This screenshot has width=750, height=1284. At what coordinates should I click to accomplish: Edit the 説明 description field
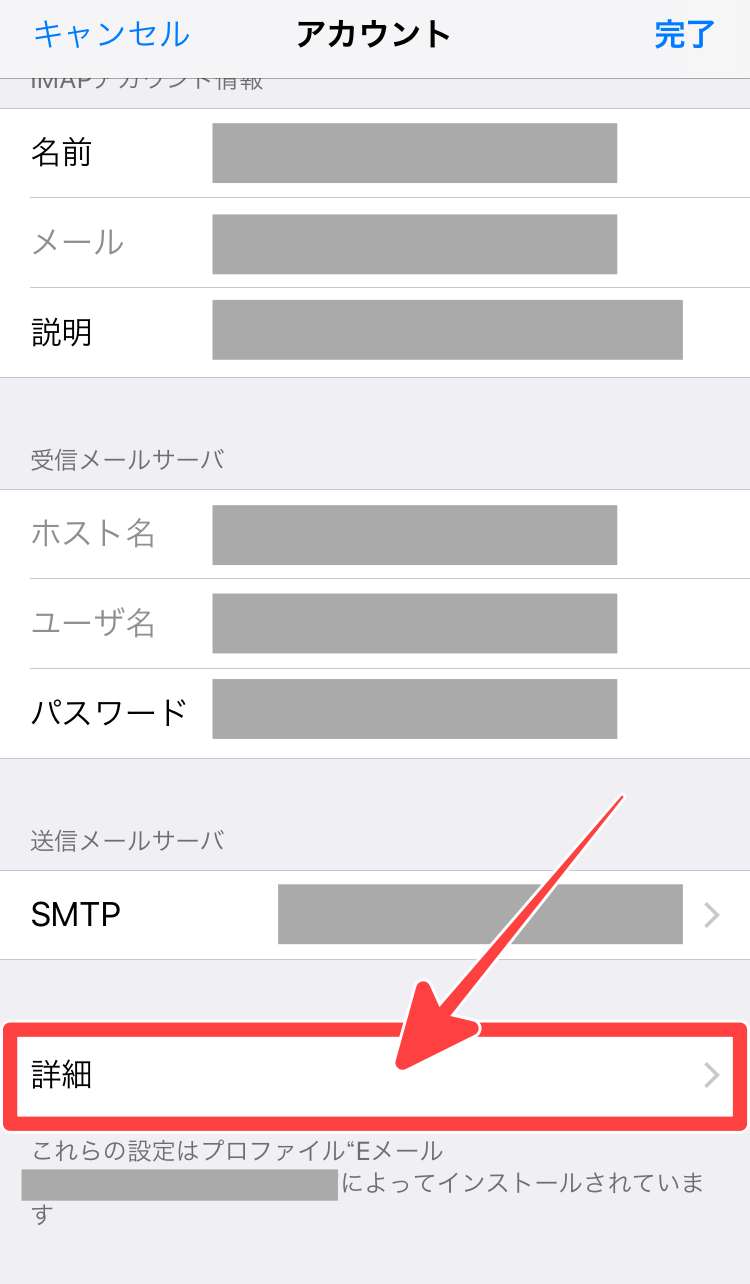point(446,331)
